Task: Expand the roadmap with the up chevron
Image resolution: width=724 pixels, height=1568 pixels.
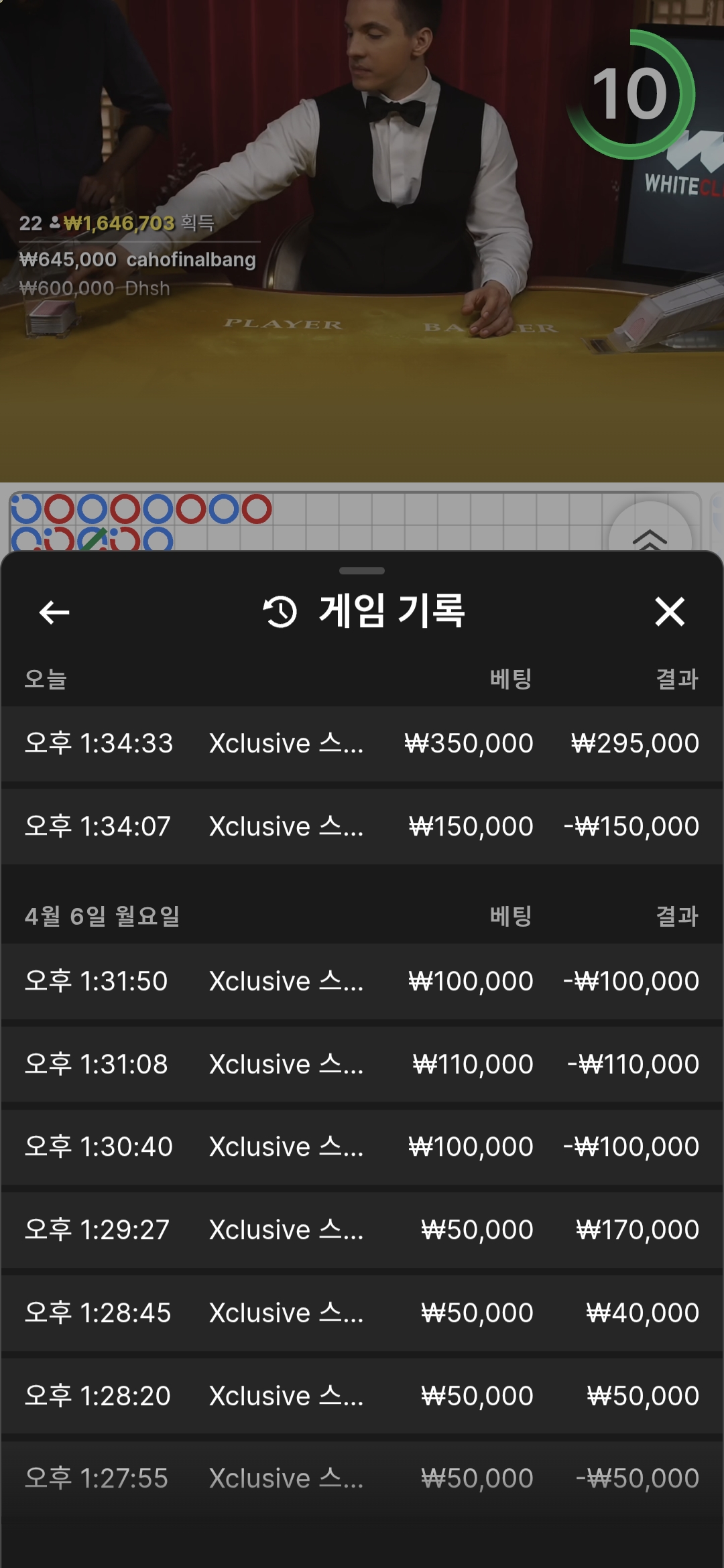Action: point(649,536)
